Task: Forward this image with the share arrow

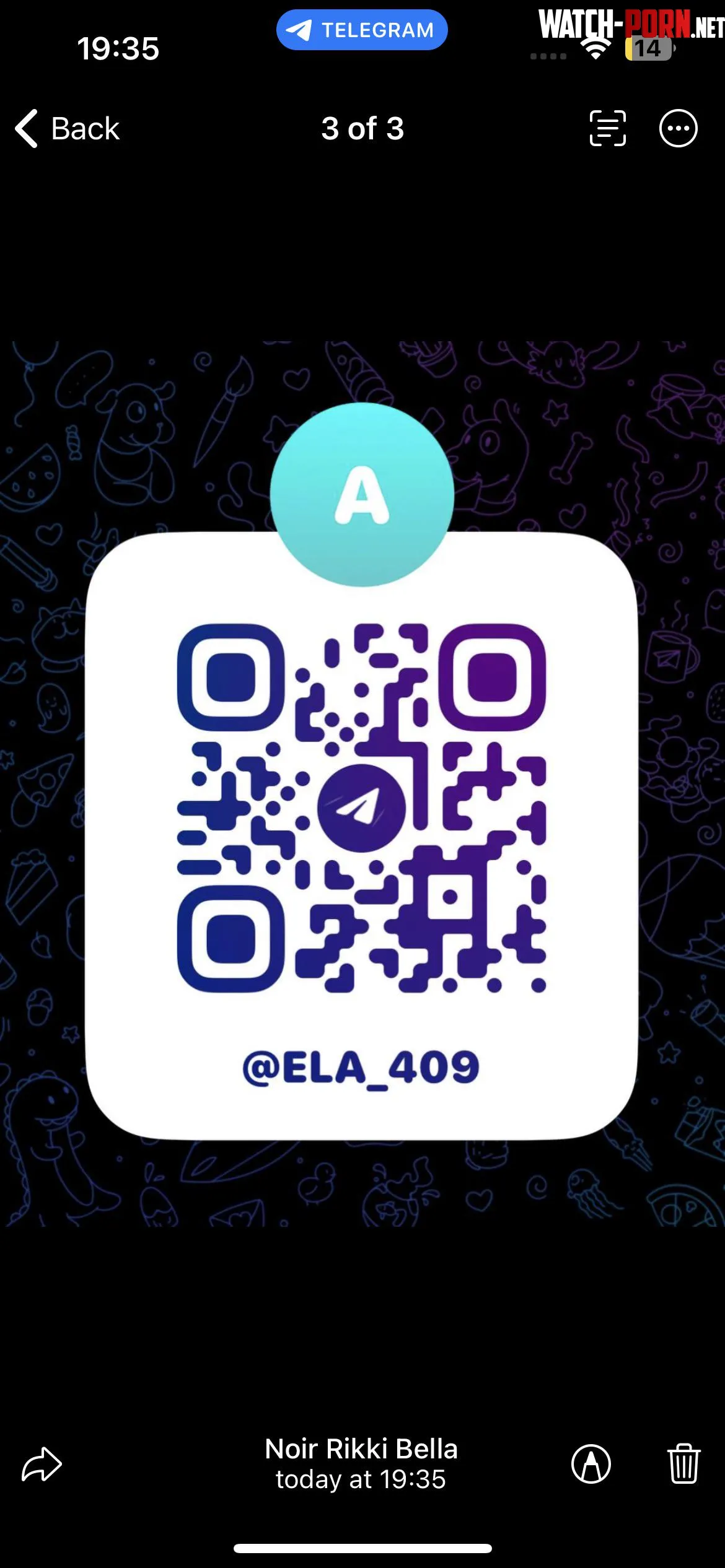Action: tap(42, 1464)
